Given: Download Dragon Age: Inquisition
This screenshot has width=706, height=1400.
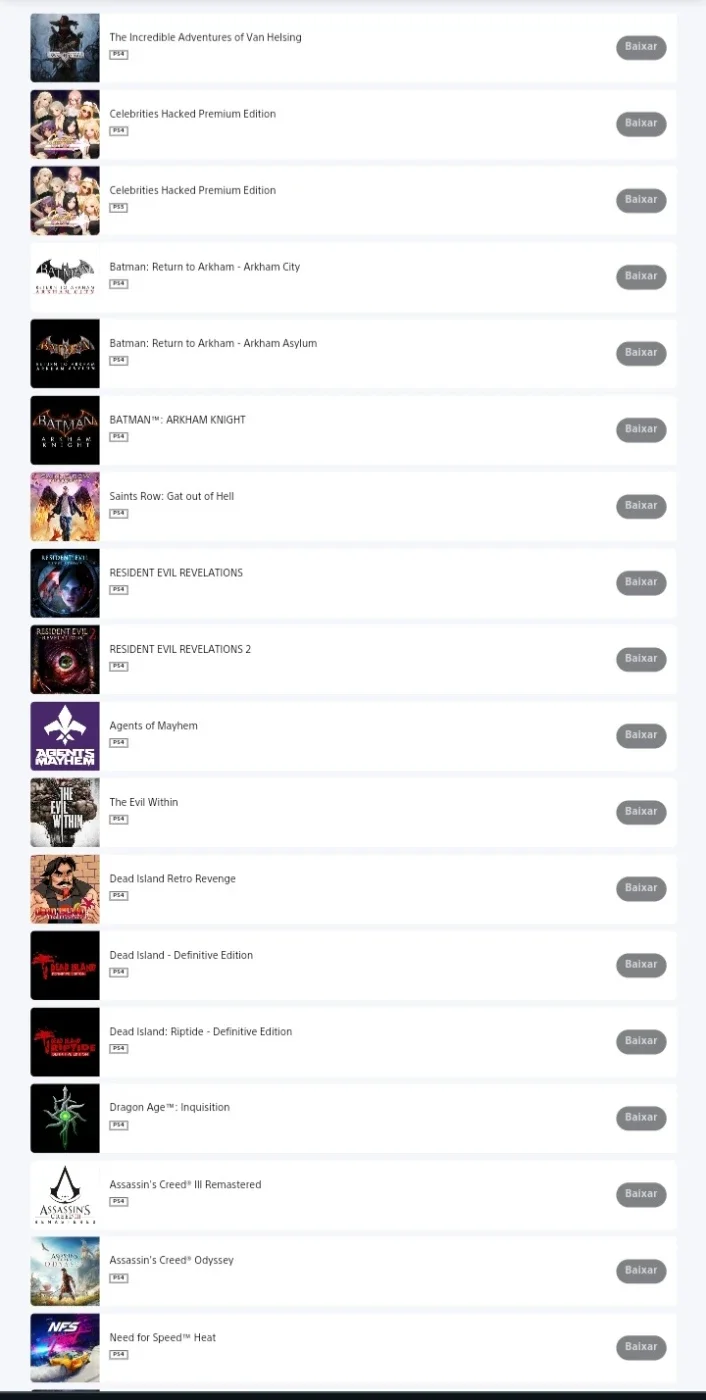Looking at the screenshot, I should pyautogui.click(x=641, y=1118).
